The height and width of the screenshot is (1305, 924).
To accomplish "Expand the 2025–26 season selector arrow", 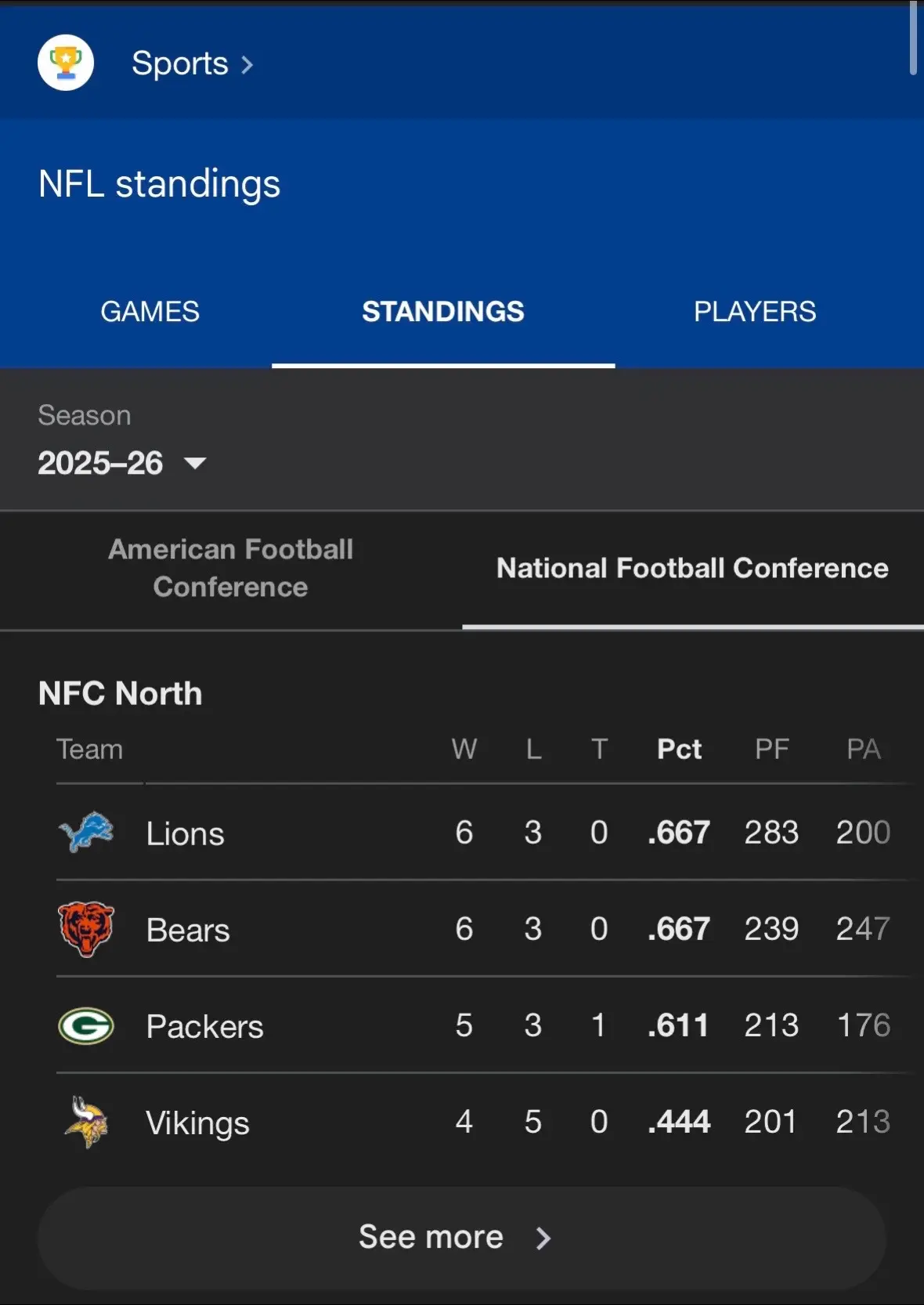I will pos(196,465).
